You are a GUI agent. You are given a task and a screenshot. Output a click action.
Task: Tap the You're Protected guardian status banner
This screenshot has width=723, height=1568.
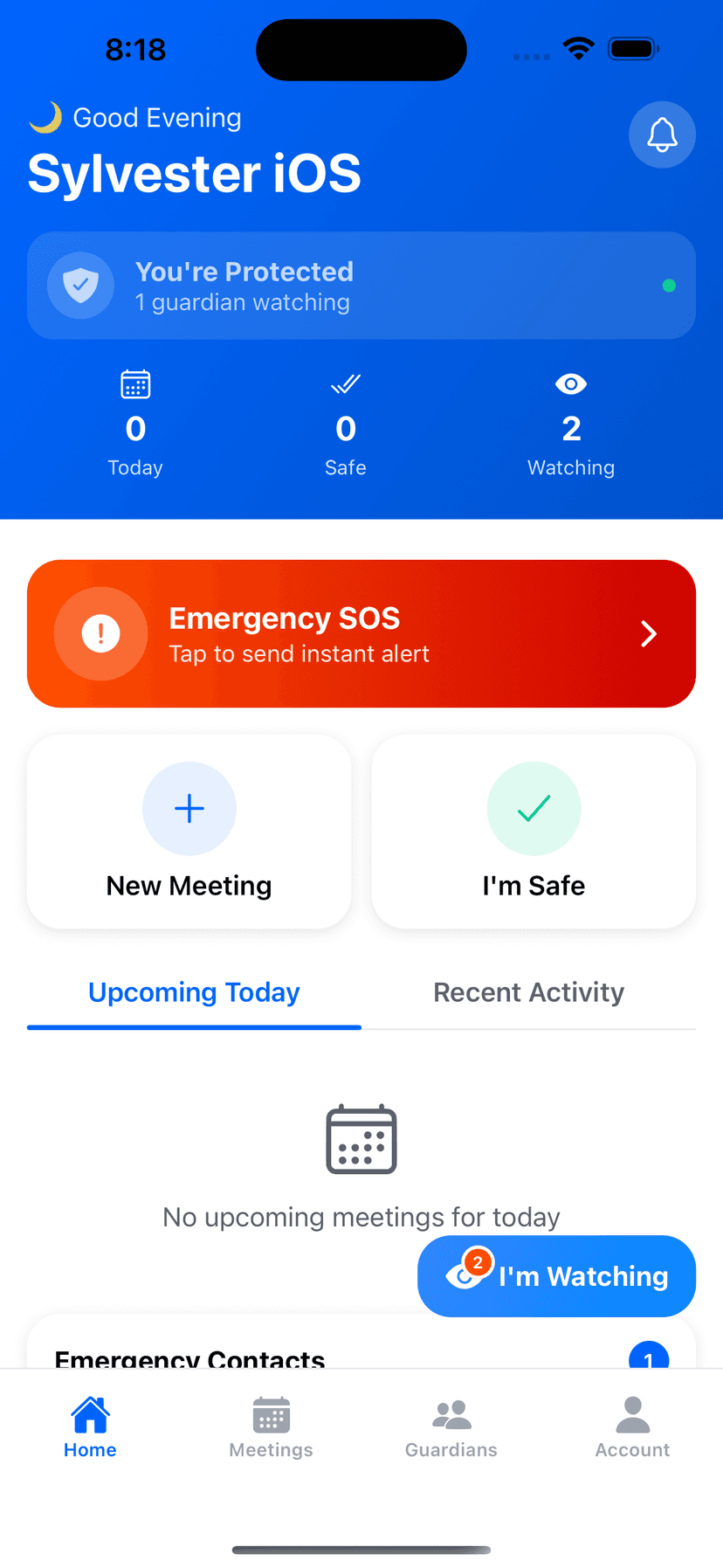tap(361, 285)
